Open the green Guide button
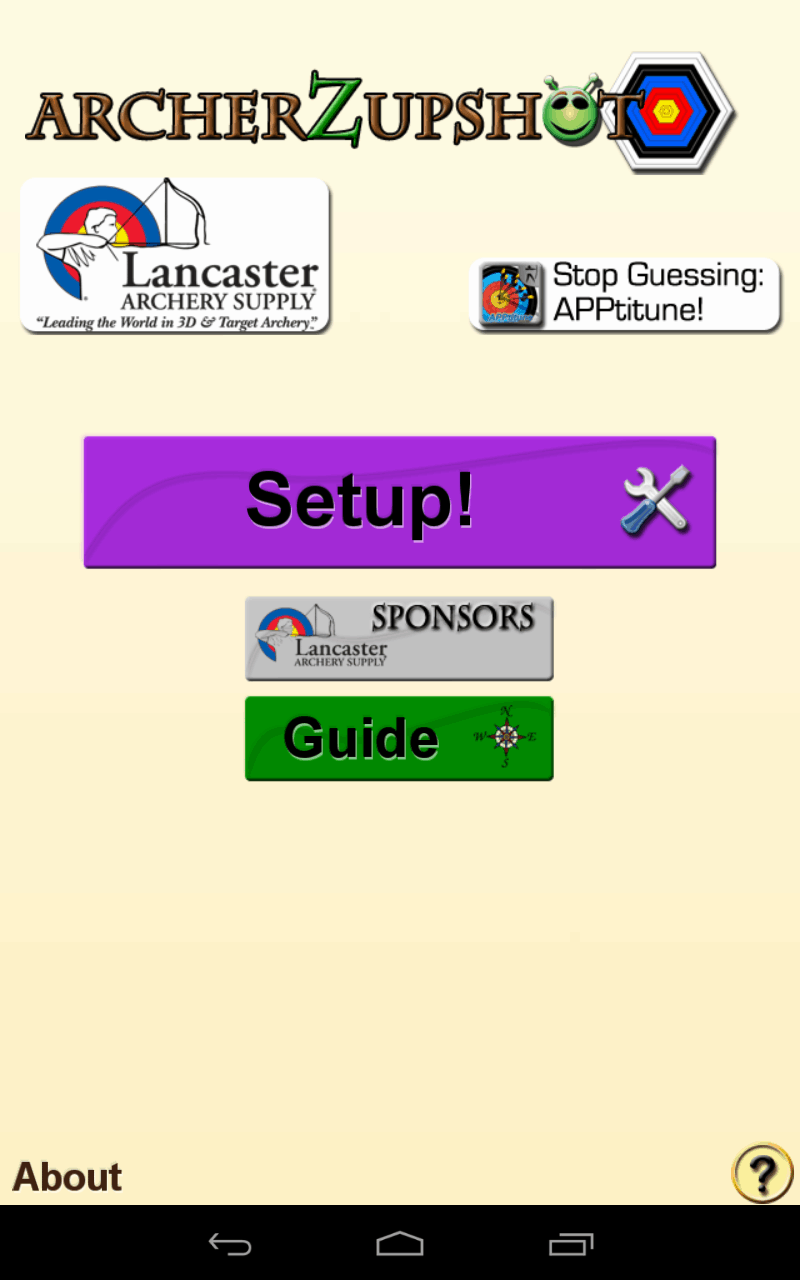Image resolution: width=800 pixels, height=1280 pixels. click(399, 738)
